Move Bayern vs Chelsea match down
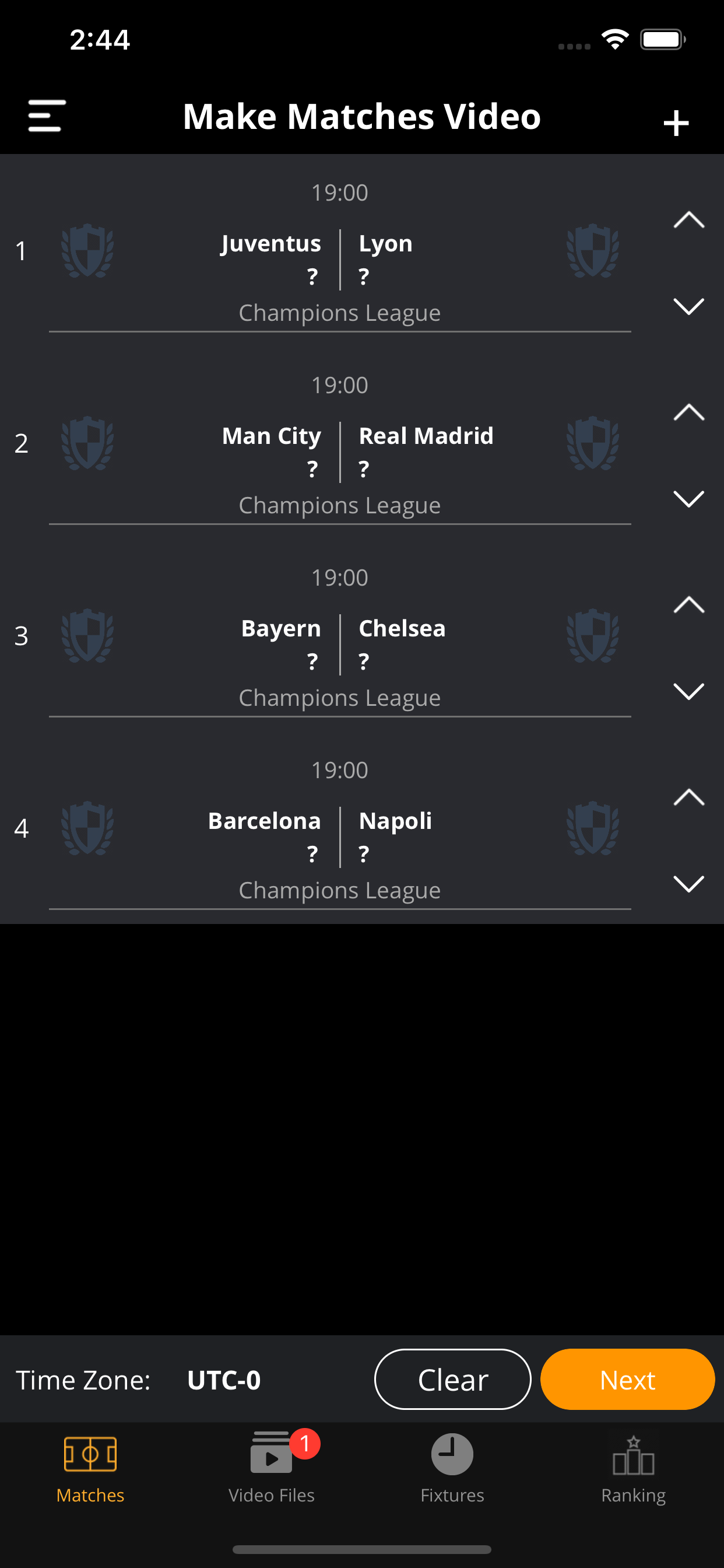The image size is (724, 1568). coord(688,691)
